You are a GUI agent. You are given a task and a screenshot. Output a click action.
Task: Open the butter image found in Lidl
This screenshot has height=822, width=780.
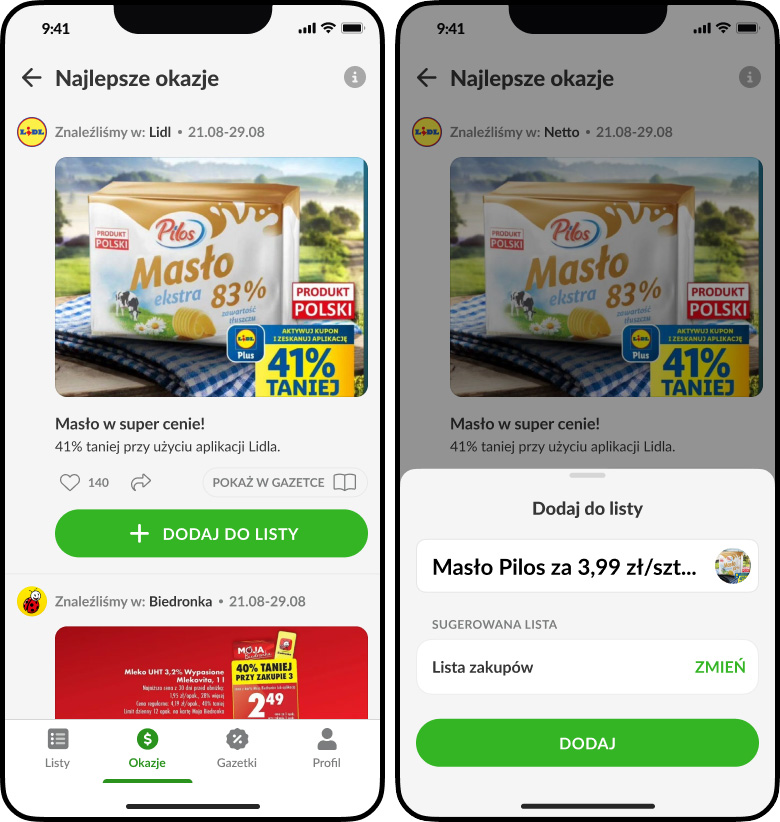coord(211,277)
